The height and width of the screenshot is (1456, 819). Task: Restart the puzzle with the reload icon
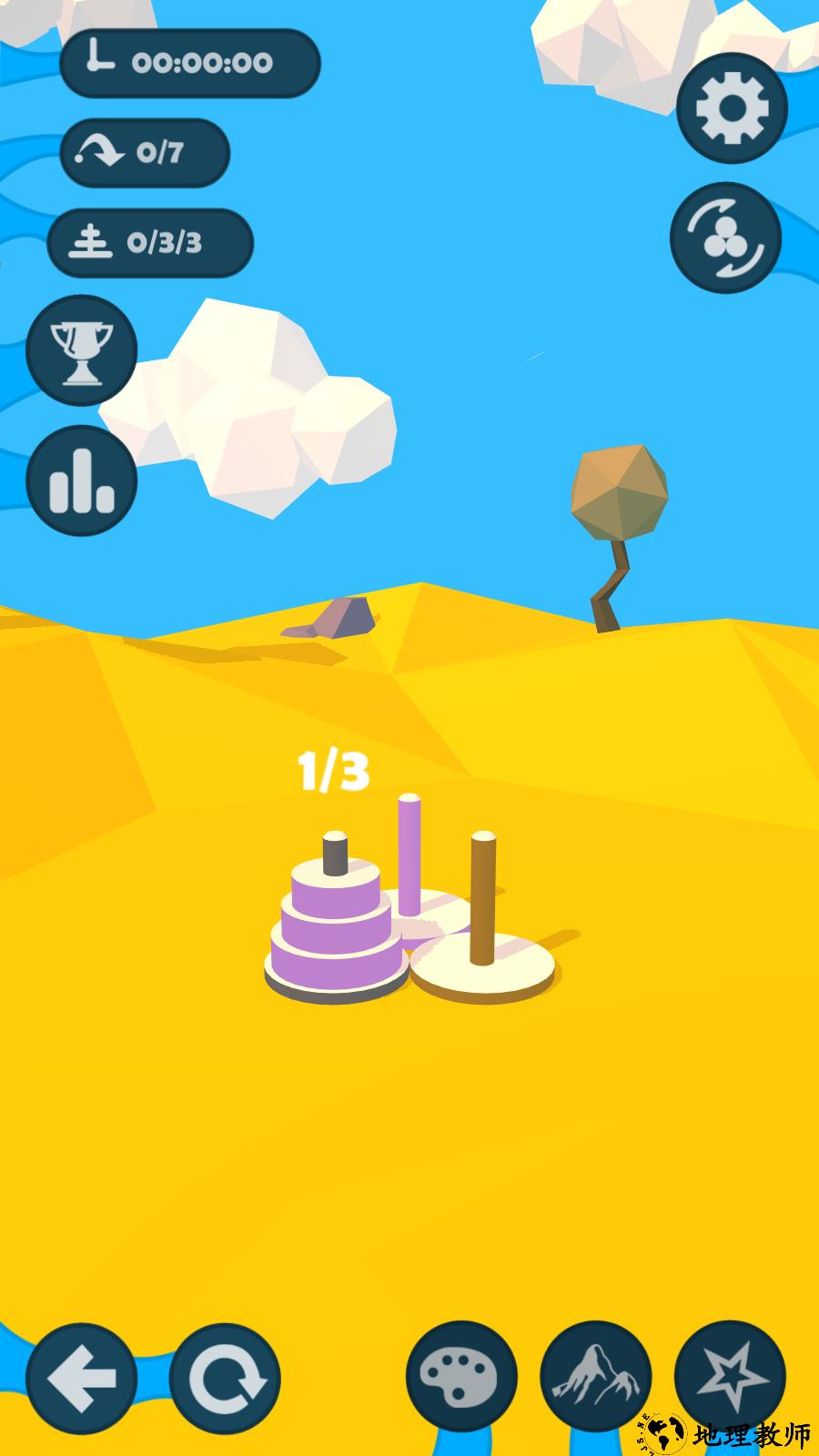coord(225,1378)
